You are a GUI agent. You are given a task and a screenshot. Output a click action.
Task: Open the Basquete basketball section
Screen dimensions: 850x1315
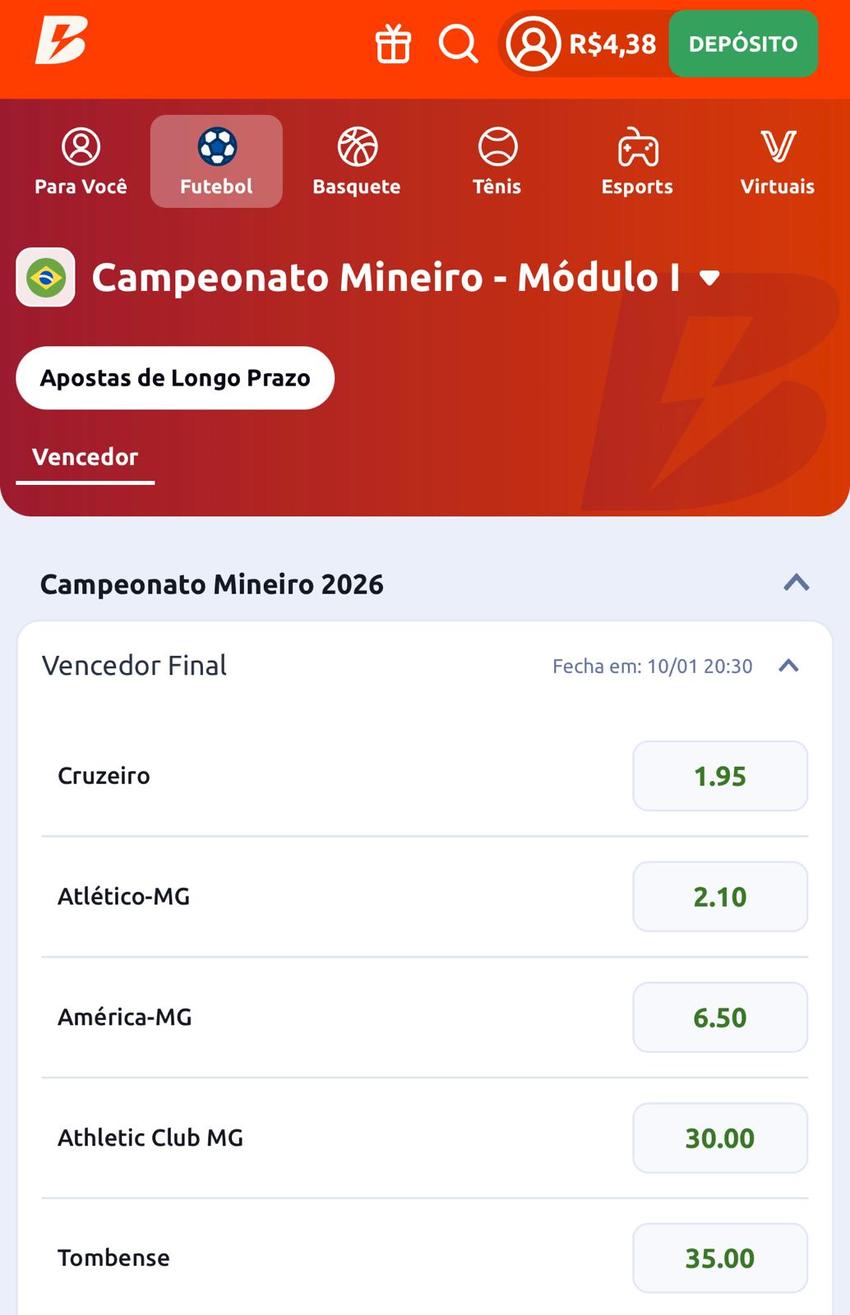click(356, 148)
